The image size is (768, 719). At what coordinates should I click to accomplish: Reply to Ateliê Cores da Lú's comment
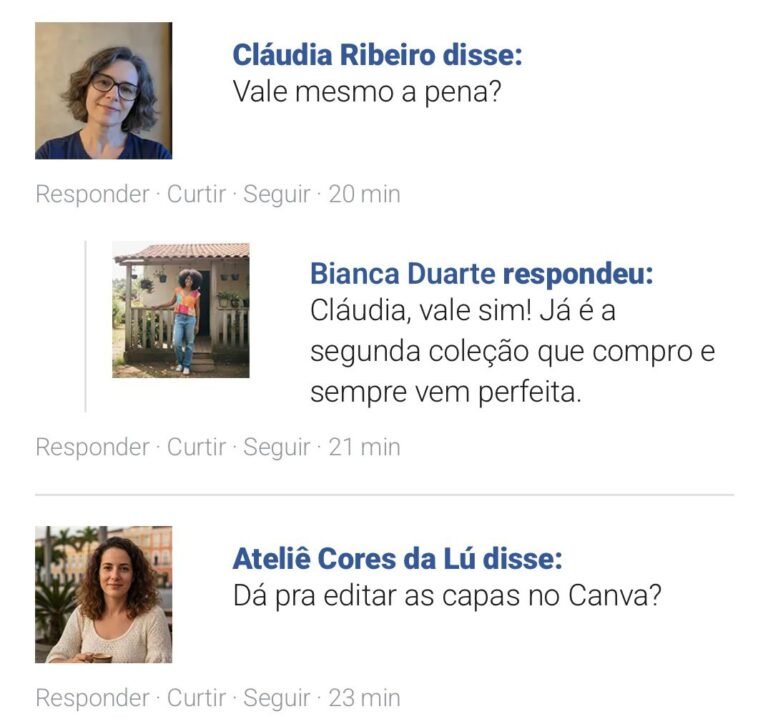[92, 697]
